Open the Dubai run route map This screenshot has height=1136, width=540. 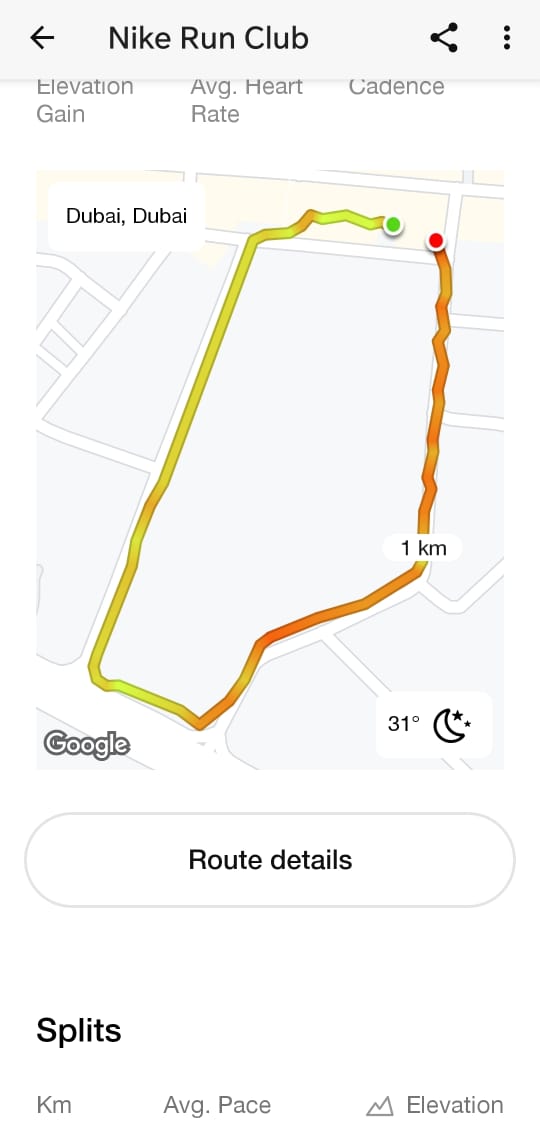(x=270, y=469)
